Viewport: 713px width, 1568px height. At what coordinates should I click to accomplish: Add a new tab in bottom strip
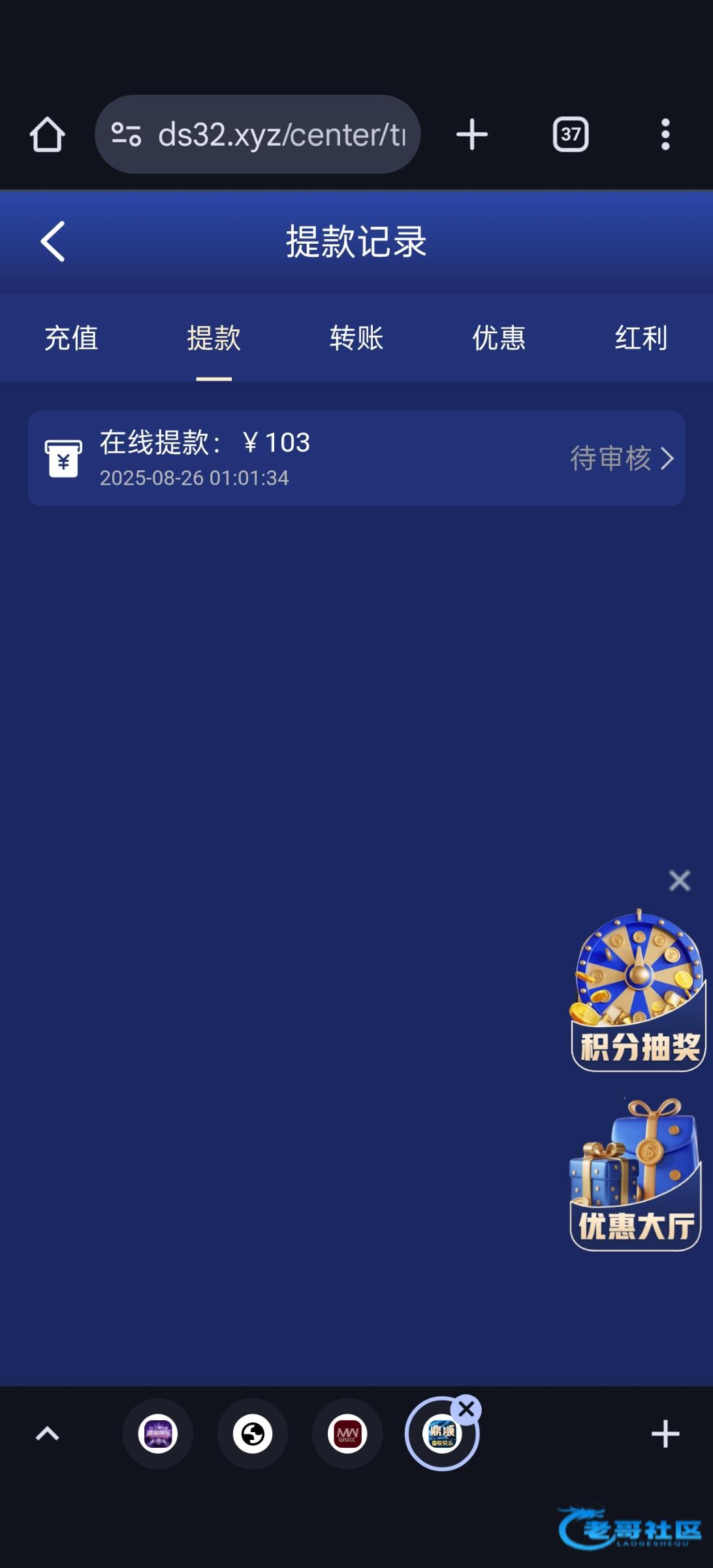click(x=665, y=1434)
